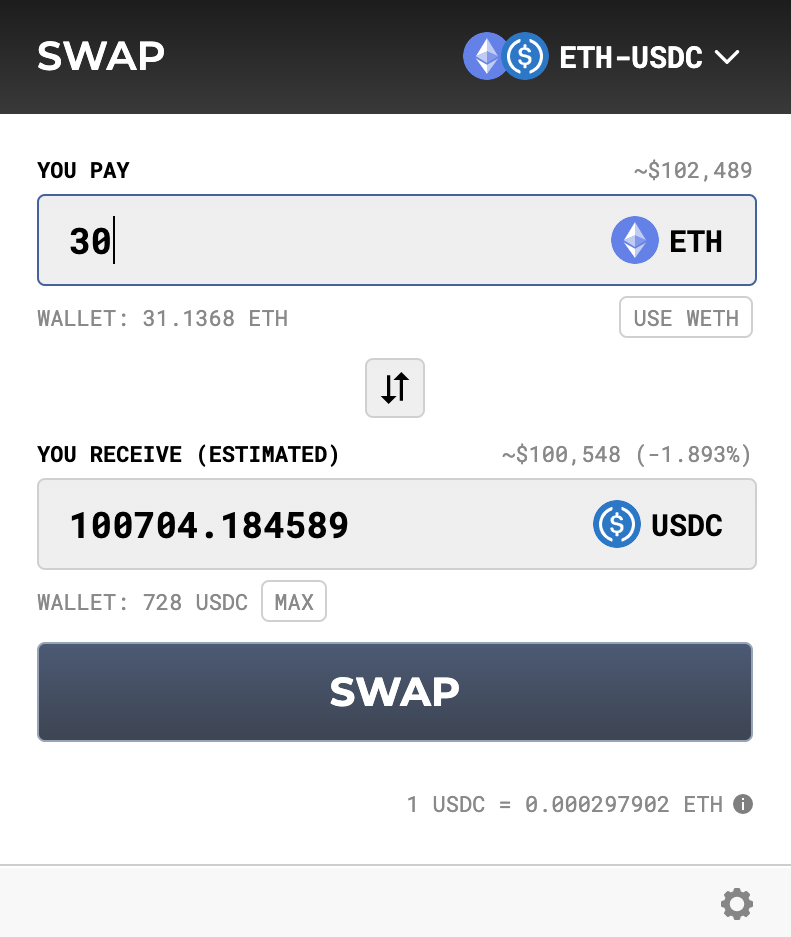Click the USDC dollar icon in the receive field

coord(617,524)
